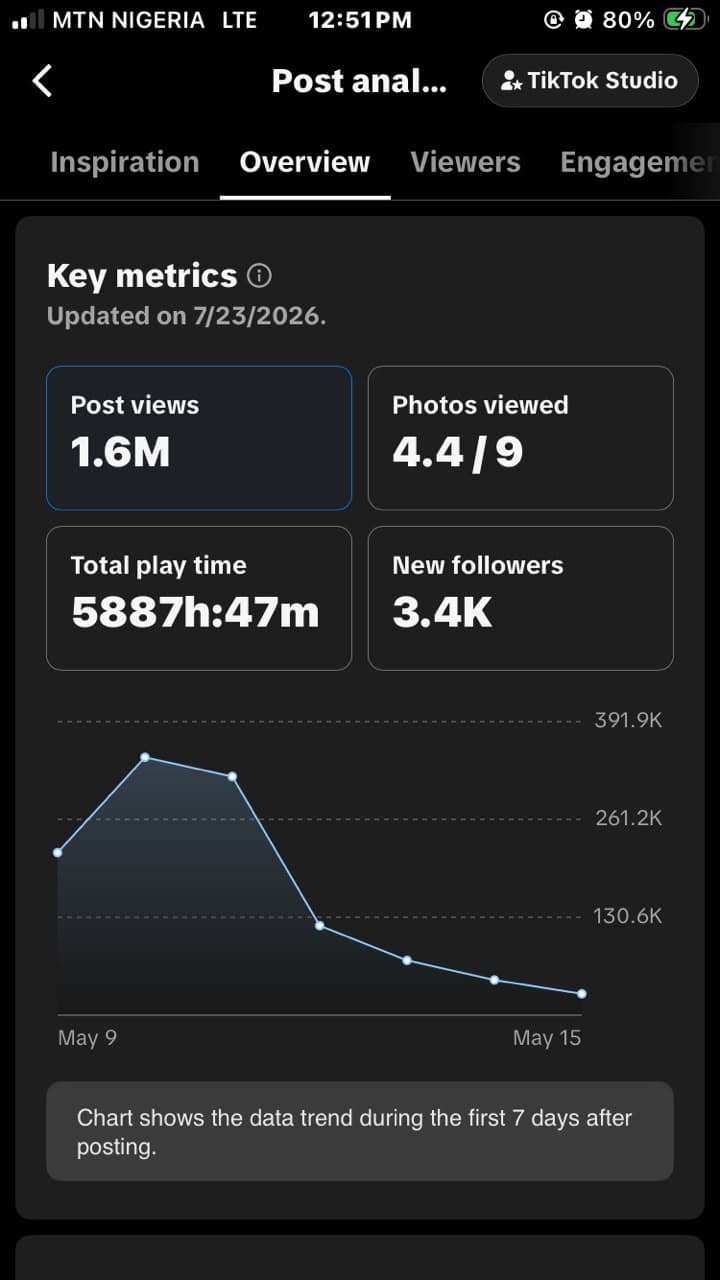
Task: Open the Engagement tab
Action: (x=639, y=162)
